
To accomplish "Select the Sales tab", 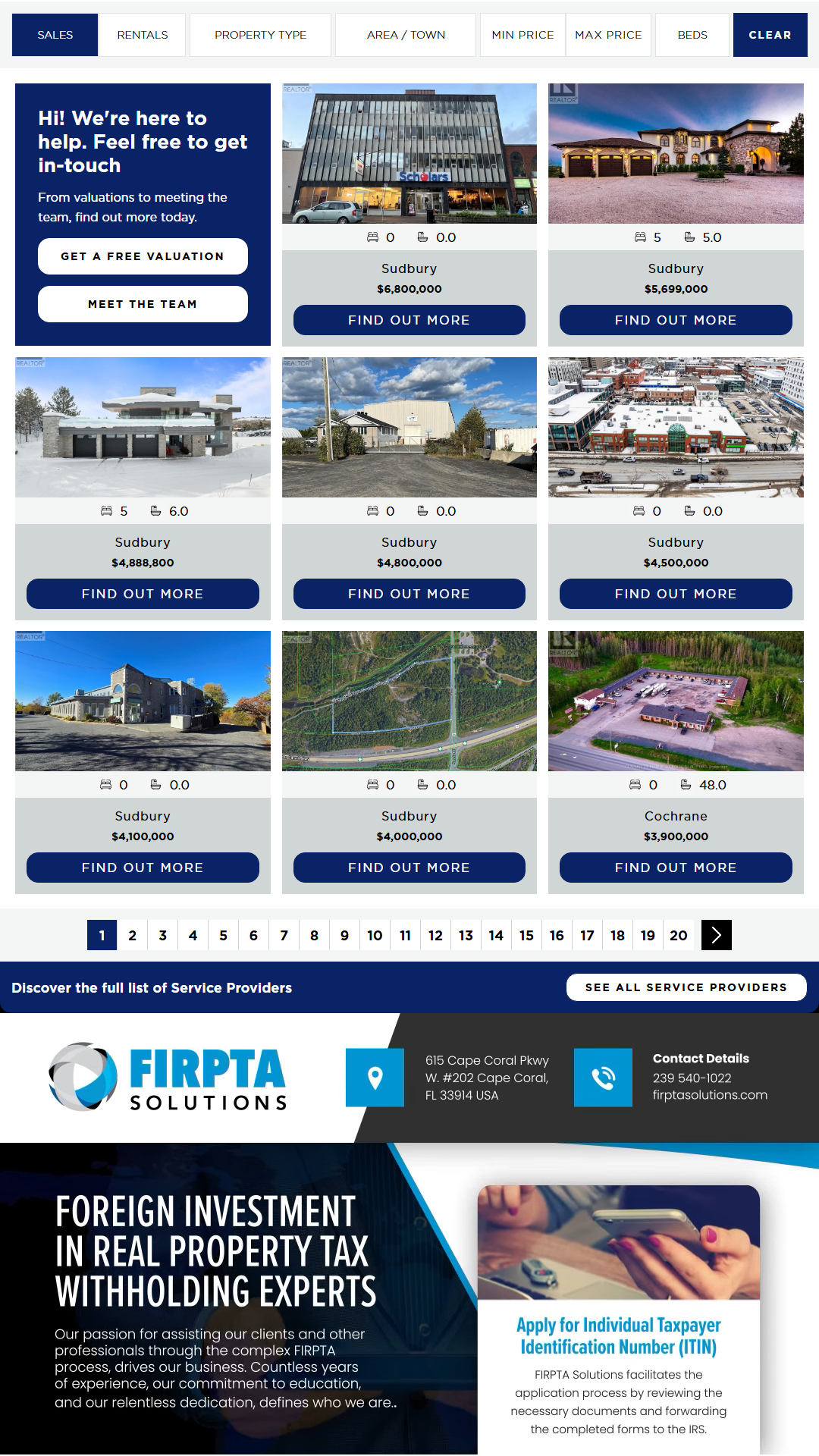I will [x=55, y=35].
